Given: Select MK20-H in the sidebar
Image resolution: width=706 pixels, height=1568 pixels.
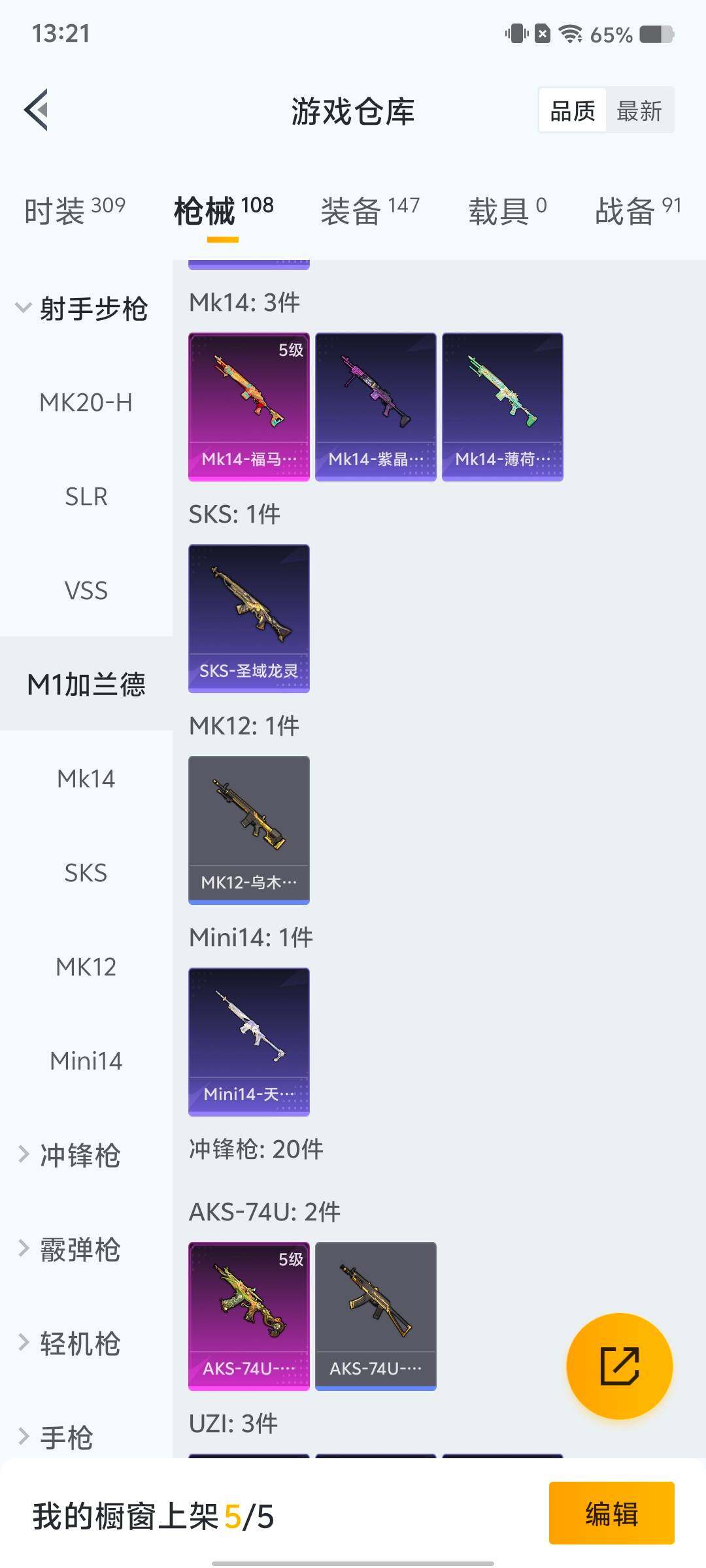Looking at the screenshot, I should 86,402.
